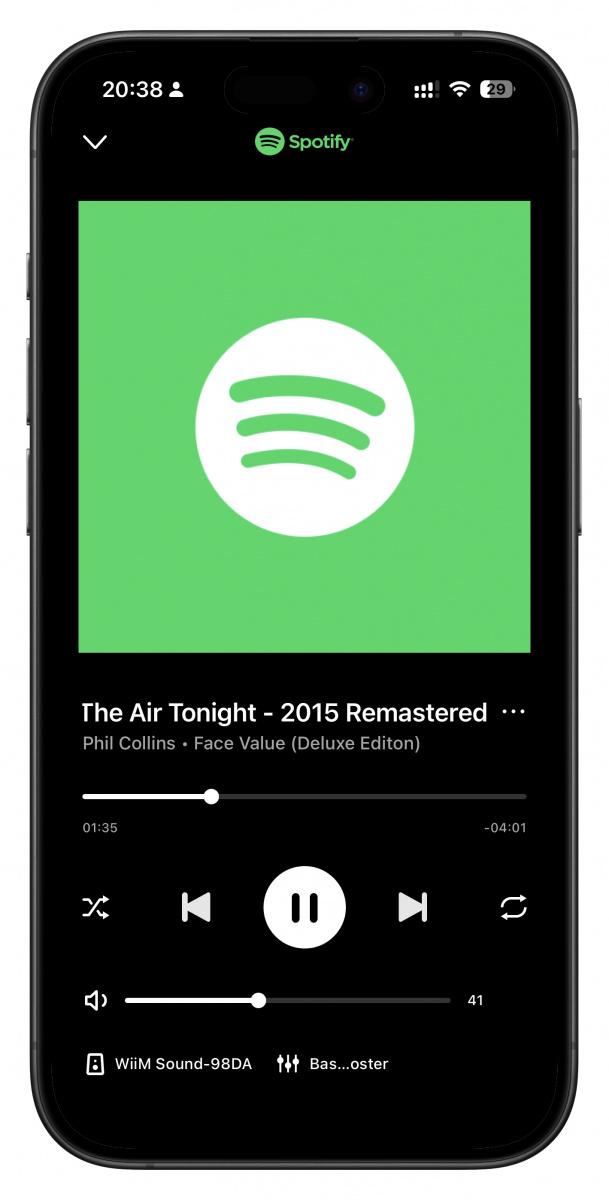
Task: Tap the volume slider to change the level
Action: click(x=288, y=1000)
